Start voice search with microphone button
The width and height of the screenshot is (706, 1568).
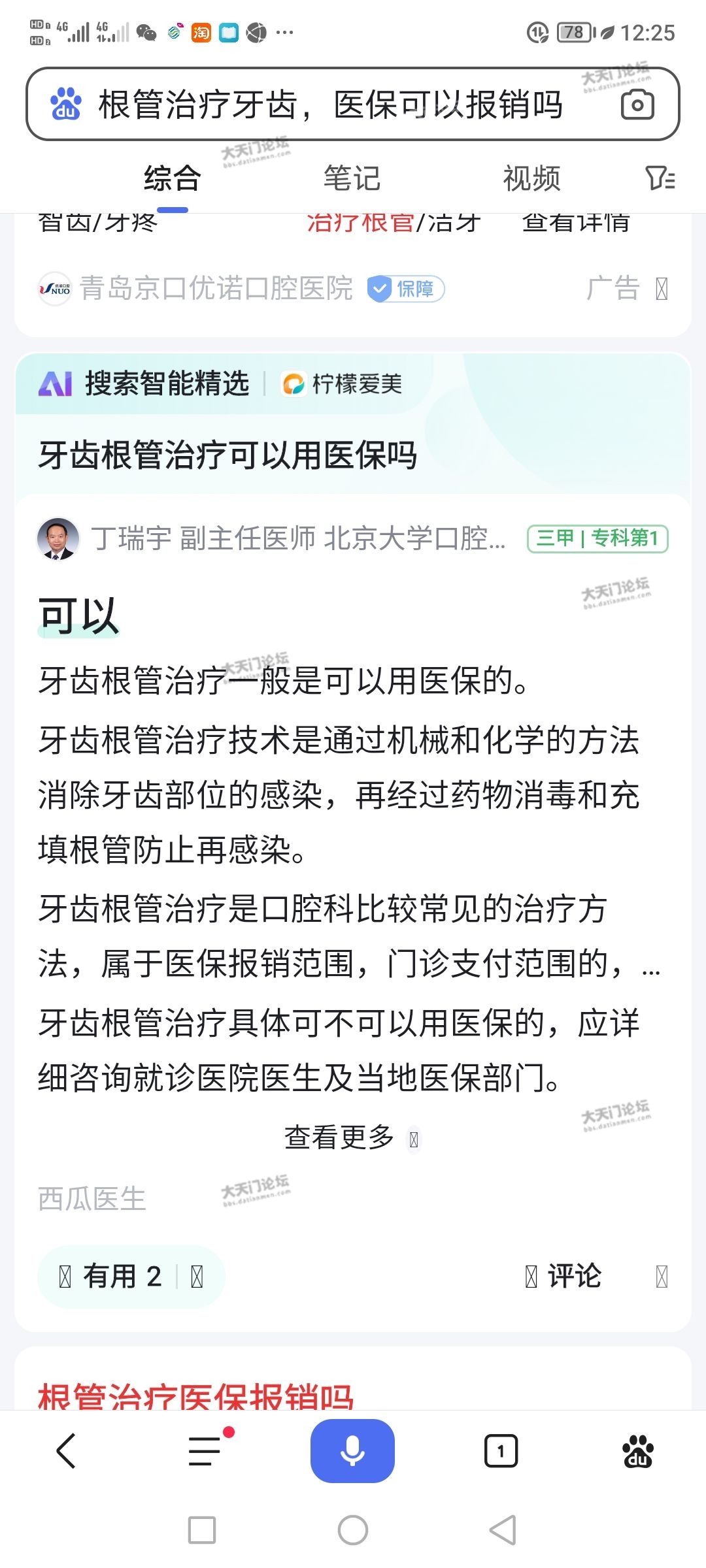pyautogui.click(x=352, y=1451)
